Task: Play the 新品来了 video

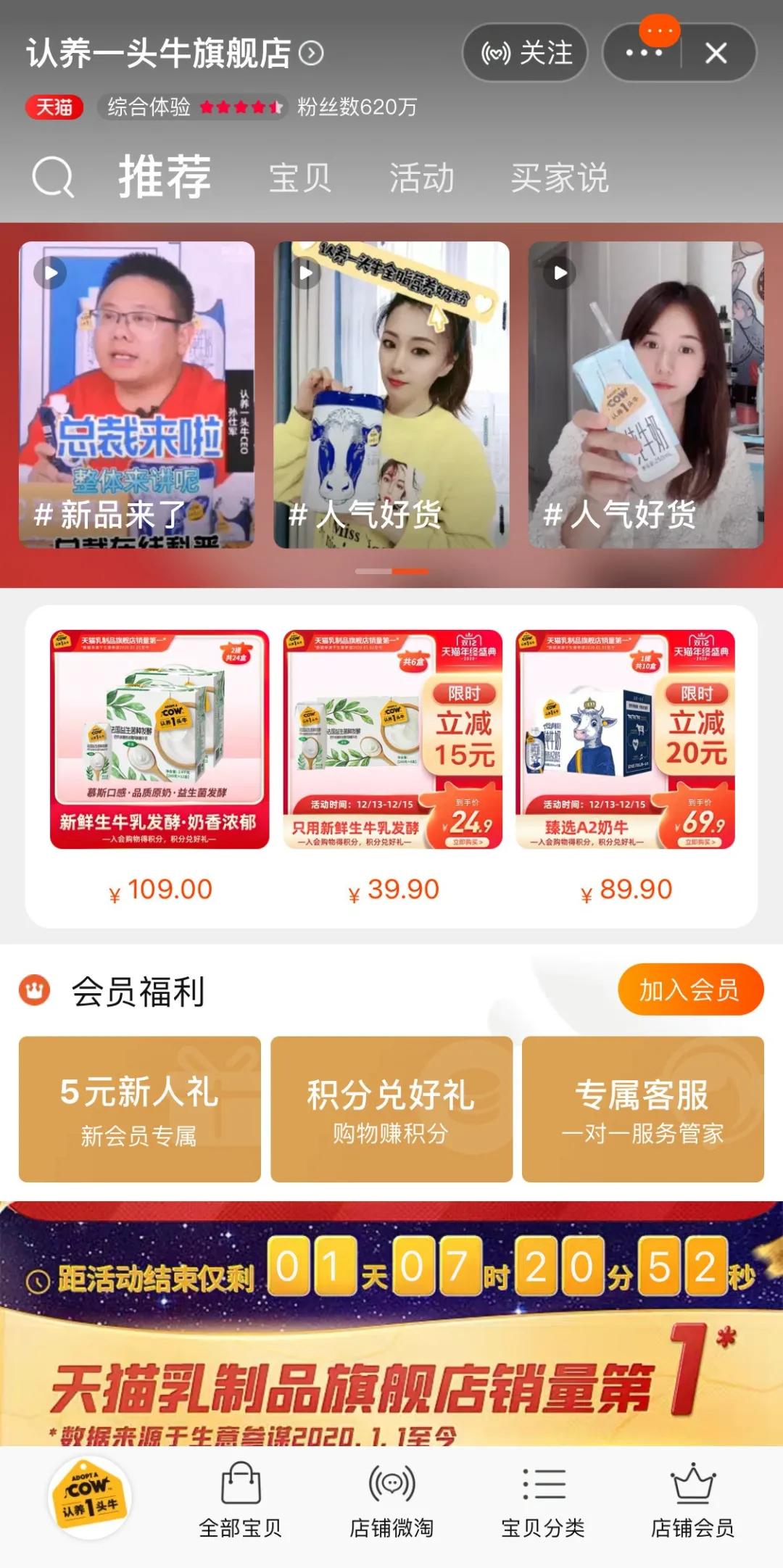Action: (x=136, y=394)
